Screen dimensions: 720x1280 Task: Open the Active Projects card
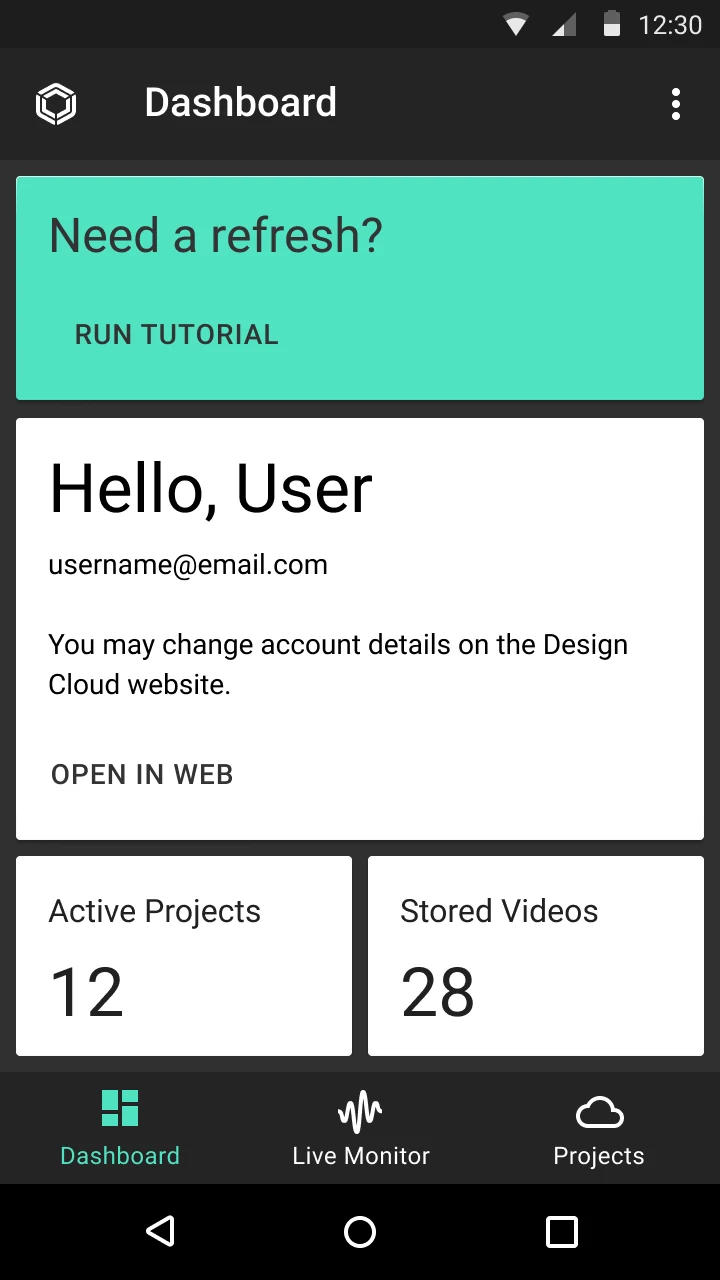point(184,956)
